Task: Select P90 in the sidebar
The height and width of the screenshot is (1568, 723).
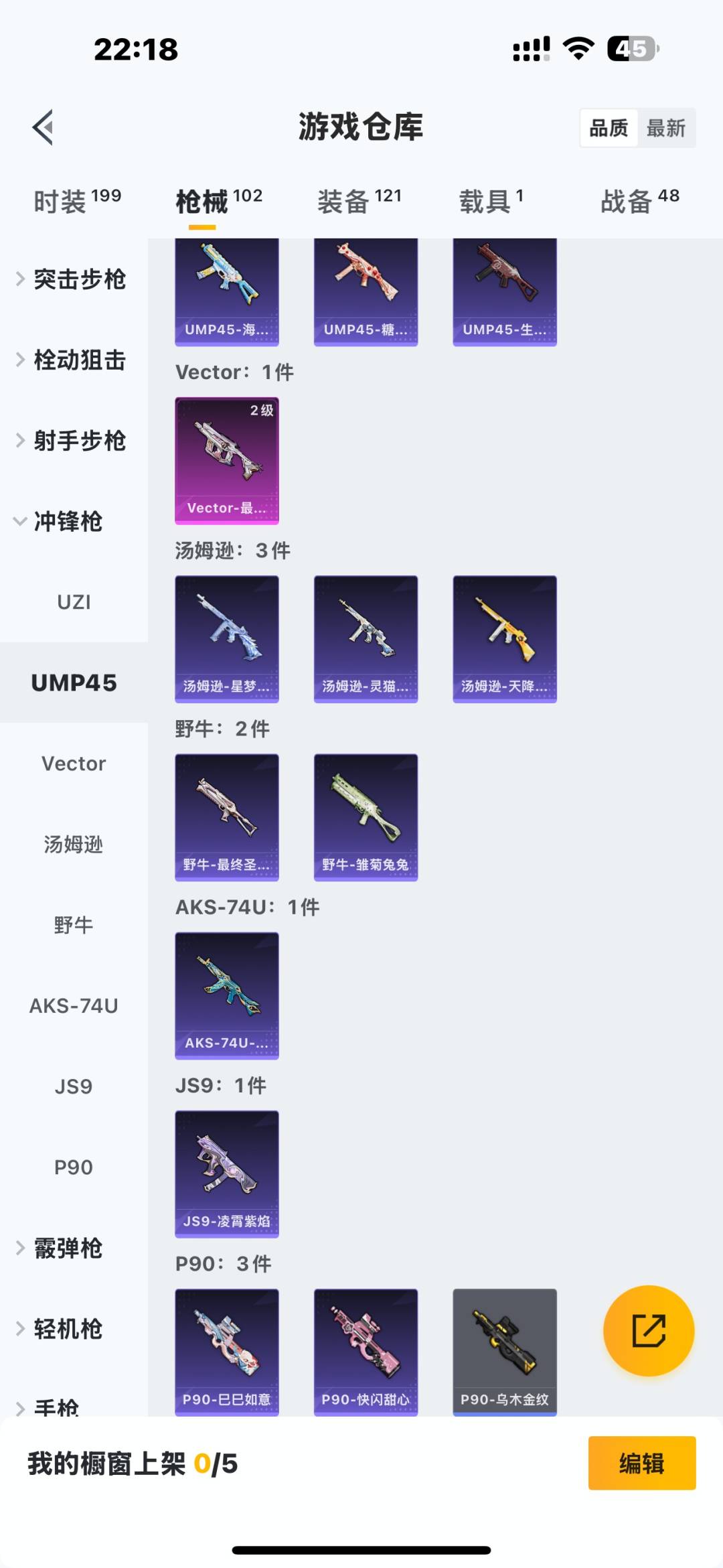Action: (x=74, y=1167)
